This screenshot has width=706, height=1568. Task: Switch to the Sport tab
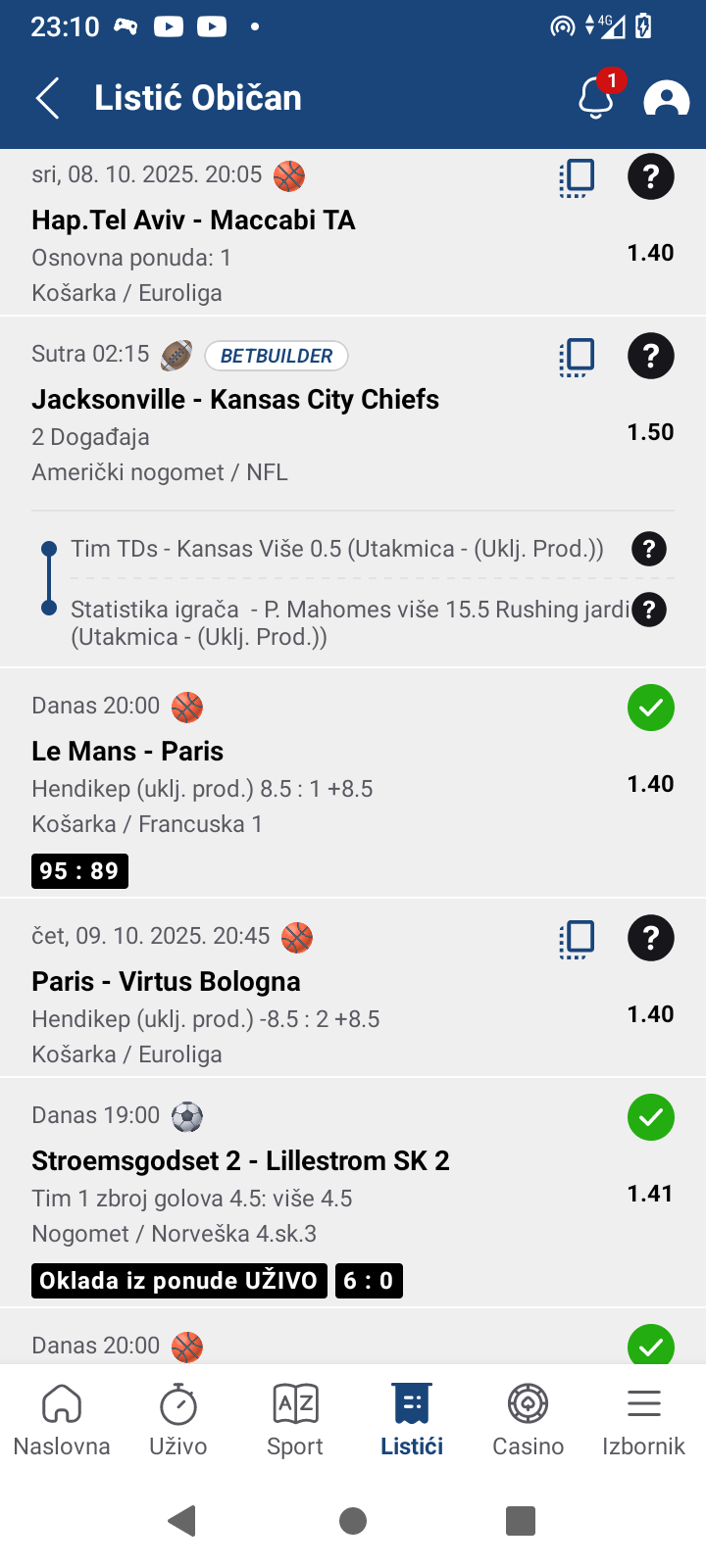pyautogui.click(x=294, y=1420)
